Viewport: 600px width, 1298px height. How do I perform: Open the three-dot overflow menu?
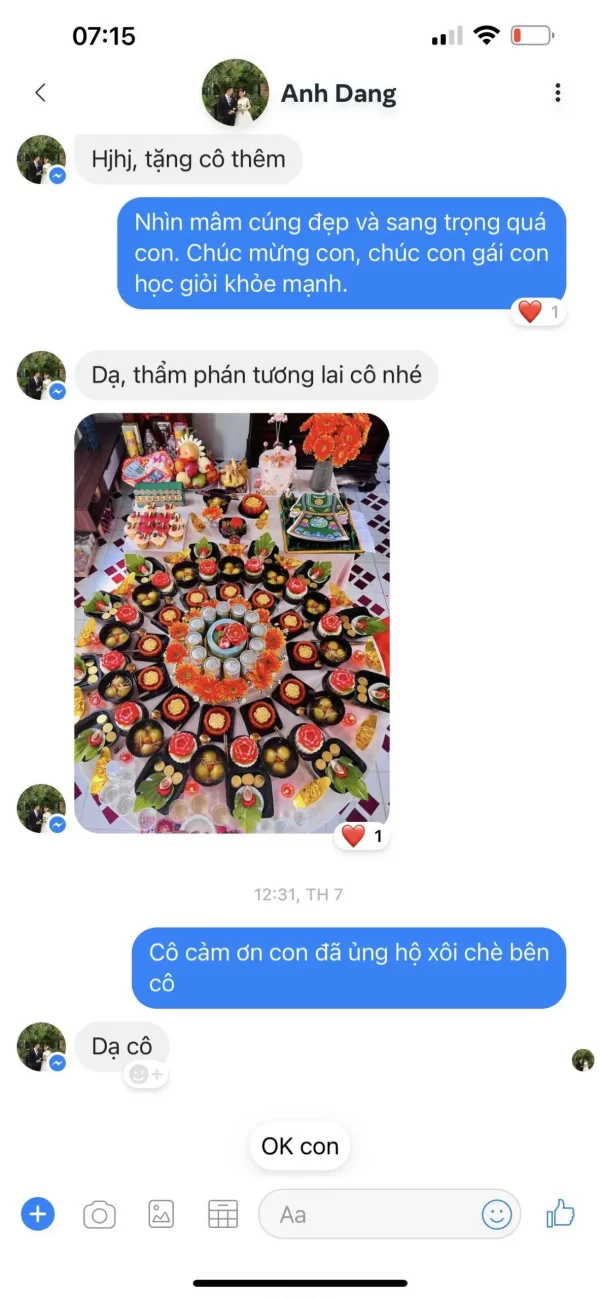point(557,93)
